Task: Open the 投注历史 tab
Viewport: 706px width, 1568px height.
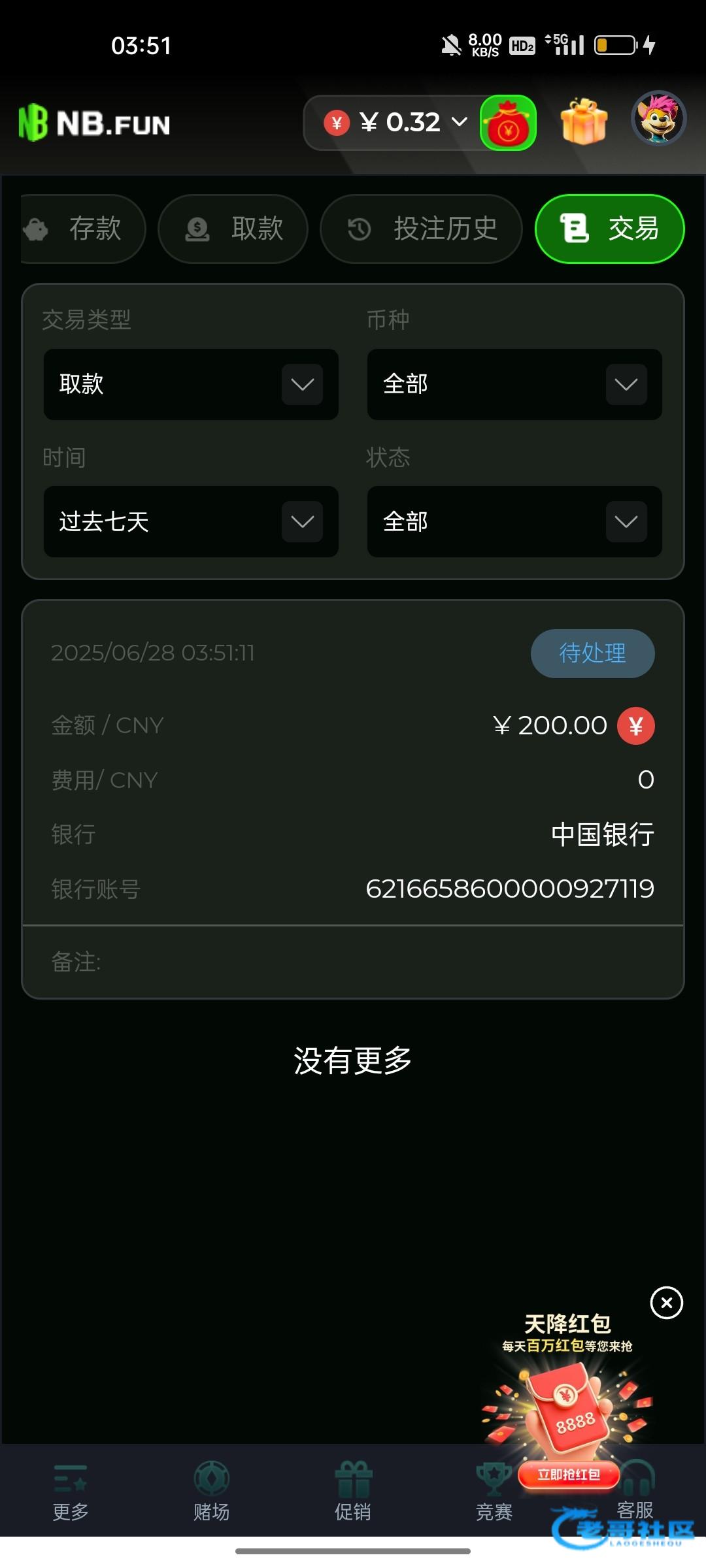Action: (422, 229)
